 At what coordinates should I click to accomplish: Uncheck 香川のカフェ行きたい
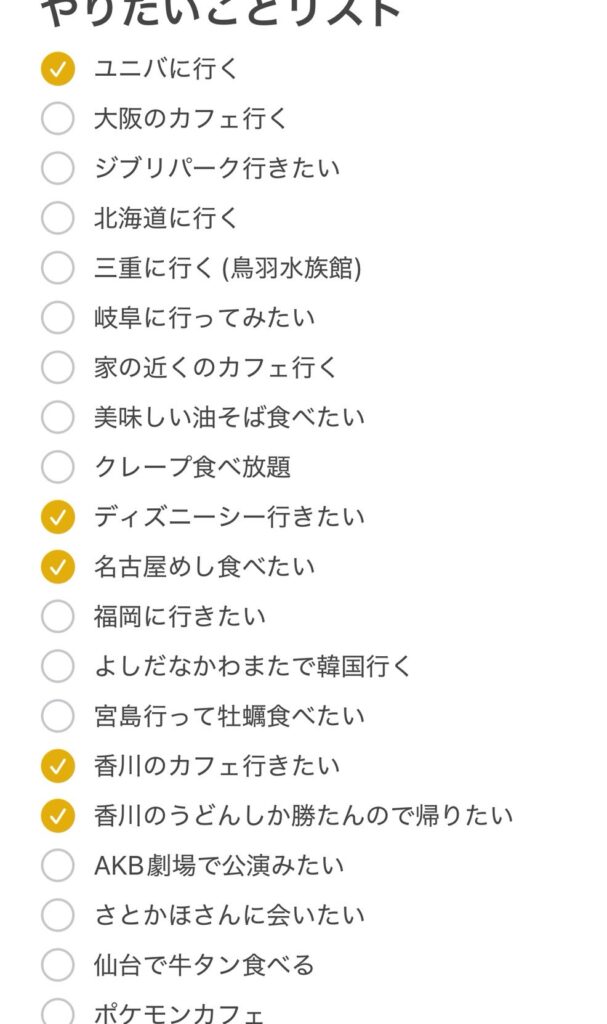pos(57,765)
